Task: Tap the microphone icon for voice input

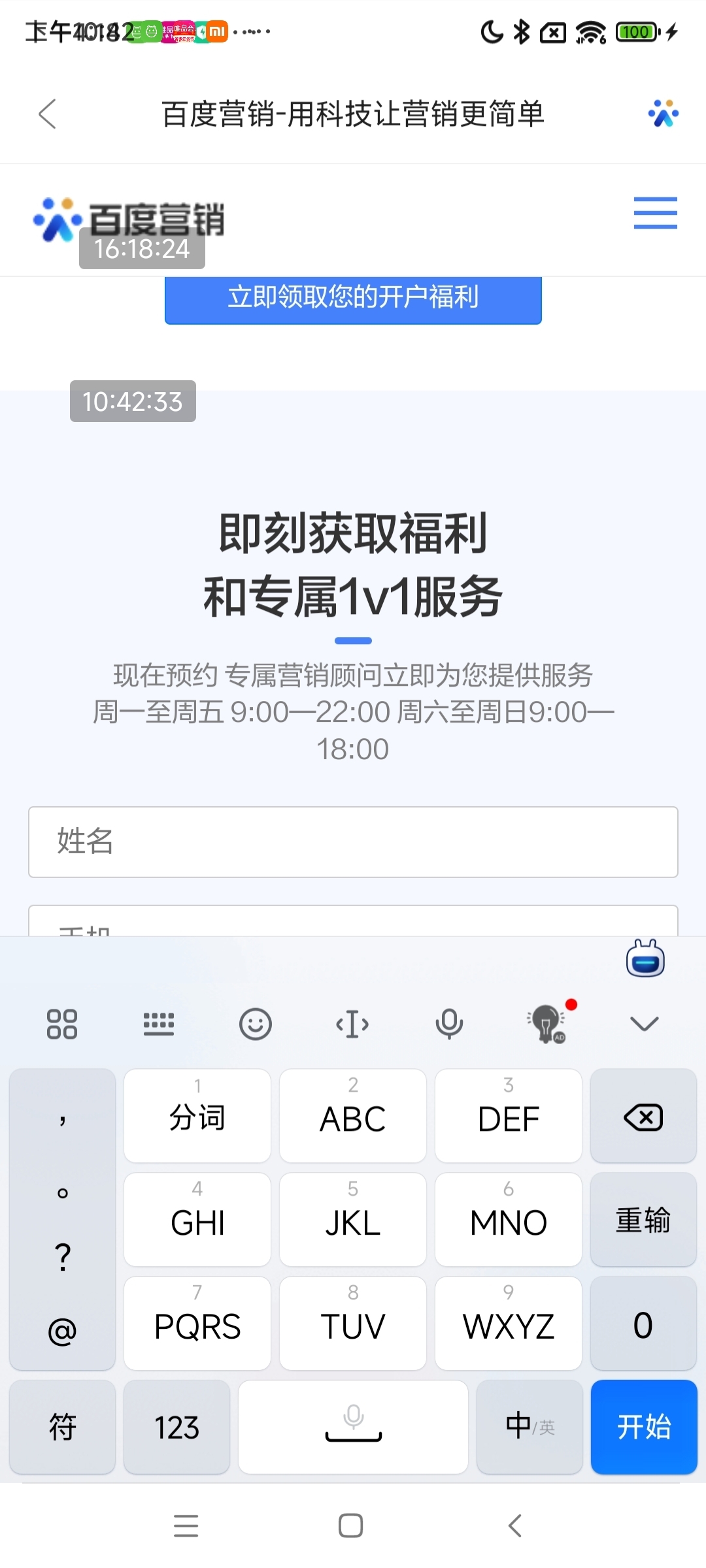Action: coord(448,1023)
